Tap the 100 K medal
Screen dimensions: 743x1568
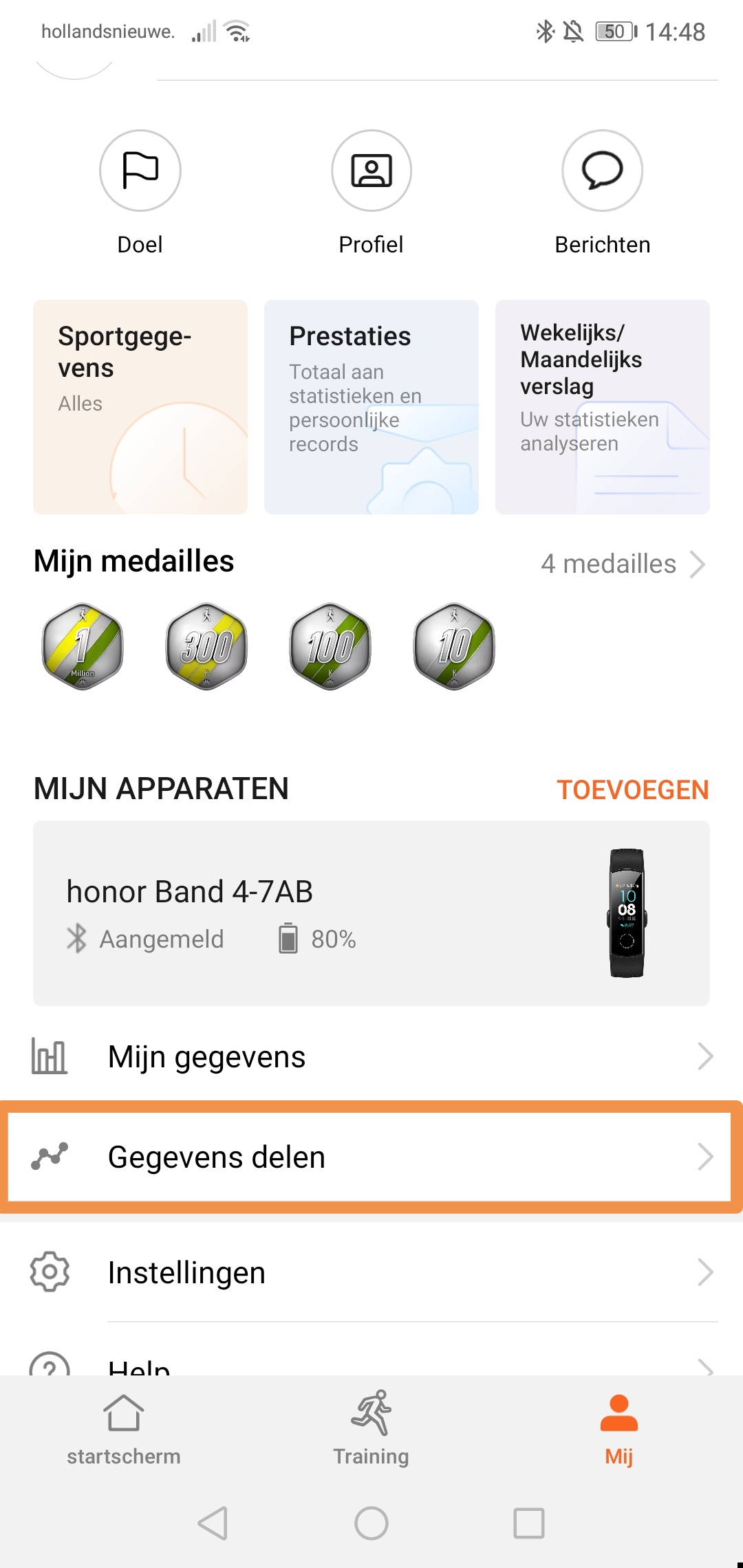pos(330,646)
